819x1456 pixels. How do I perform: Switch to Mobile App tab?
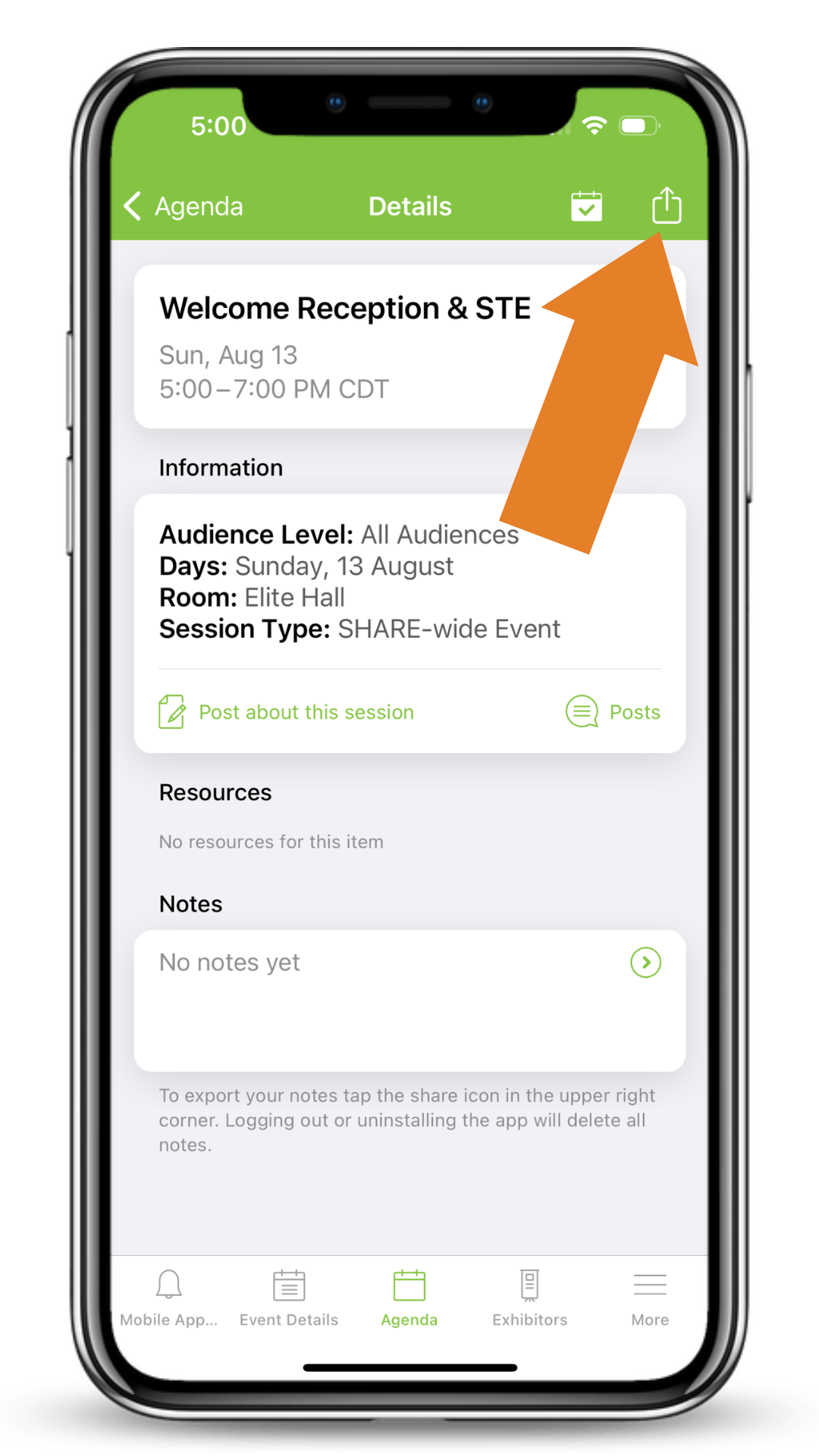pos(168,1298)
